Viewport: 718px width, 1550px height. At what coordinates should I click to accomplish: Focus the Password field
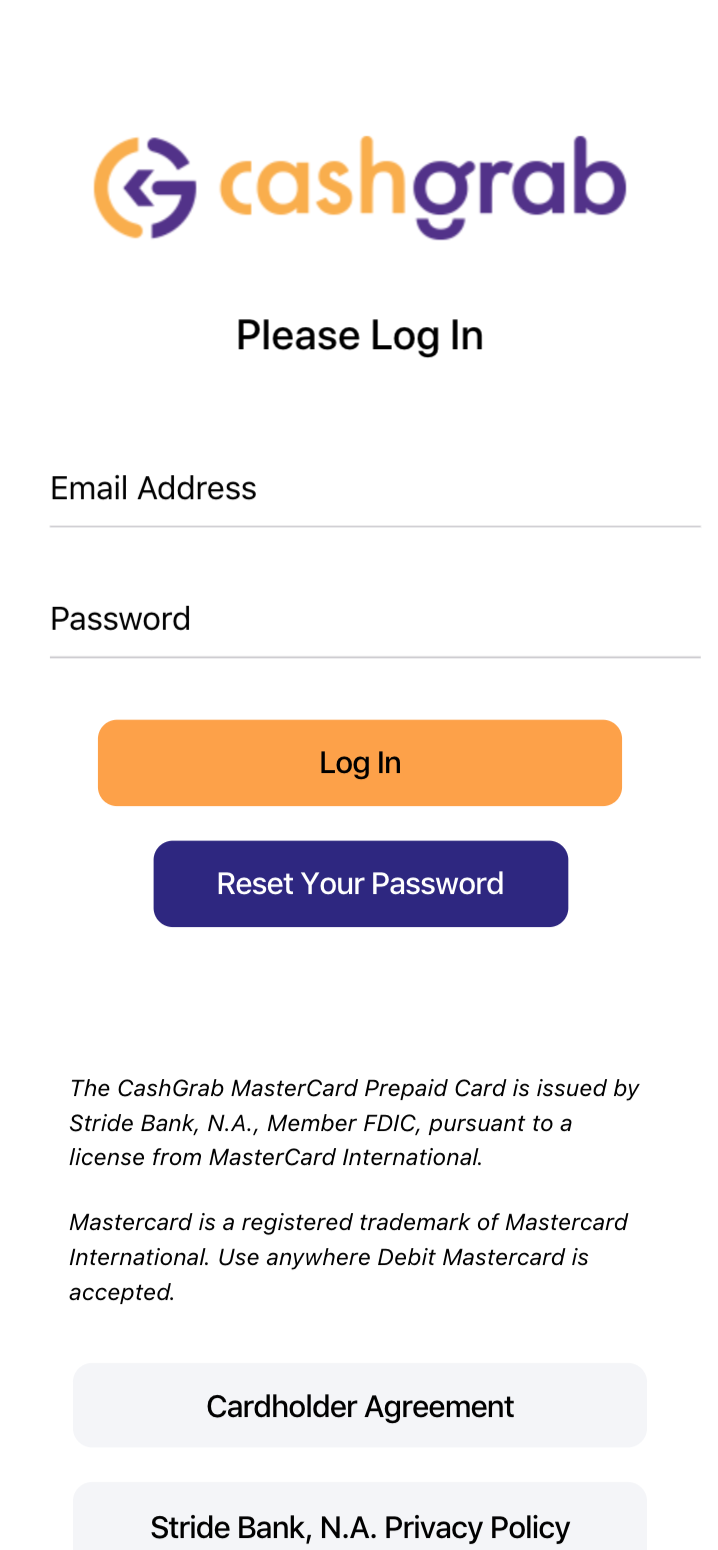(x=375, y=619)
